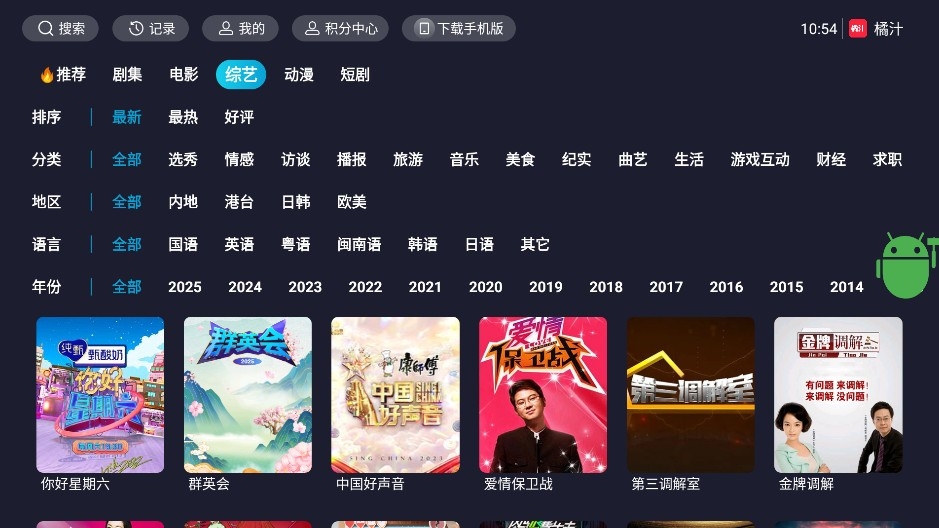This screenshot has width=939, height=528.
Task: Switch to the 剧集 tab
Action: (x=127, y=74)
